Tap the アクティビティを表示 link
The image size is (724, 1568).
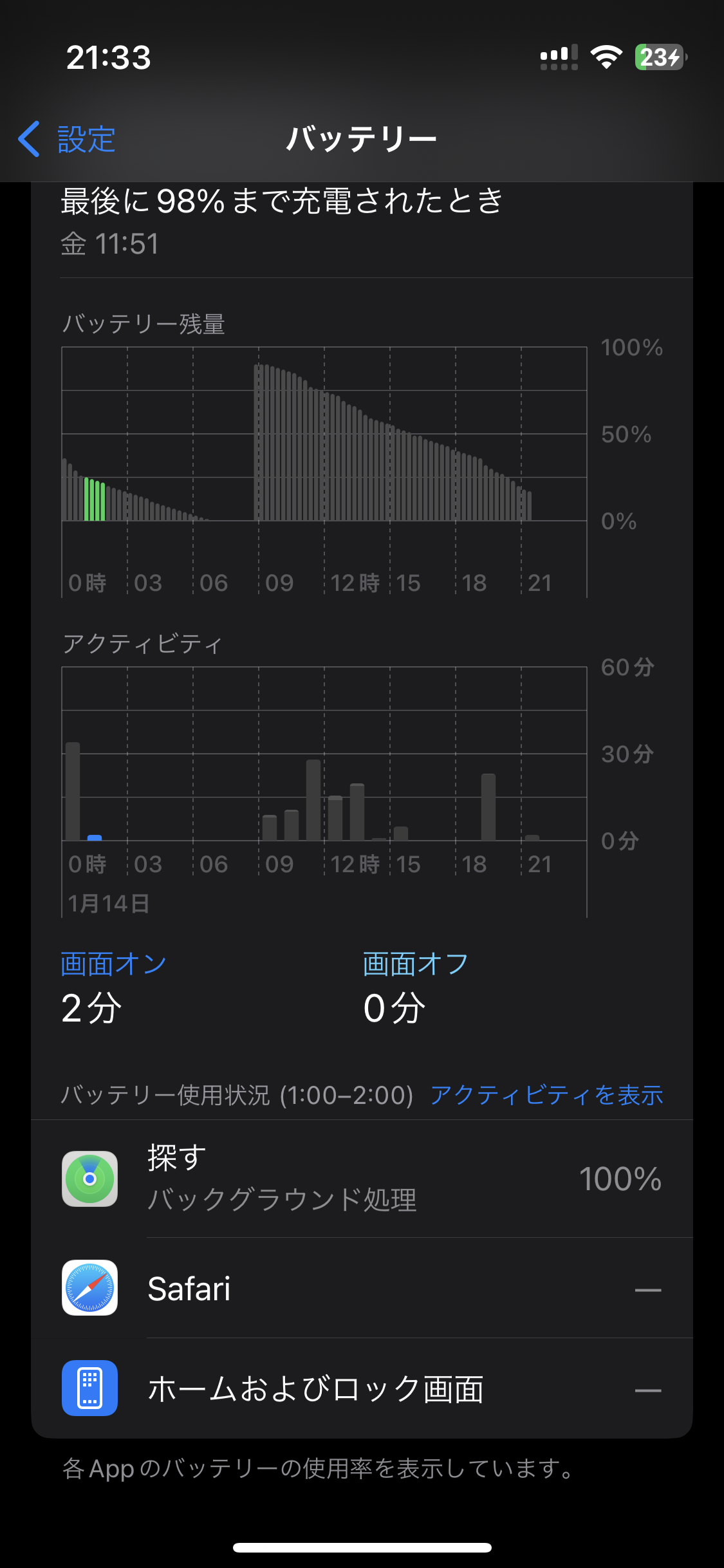click(x=546, y=1095)
